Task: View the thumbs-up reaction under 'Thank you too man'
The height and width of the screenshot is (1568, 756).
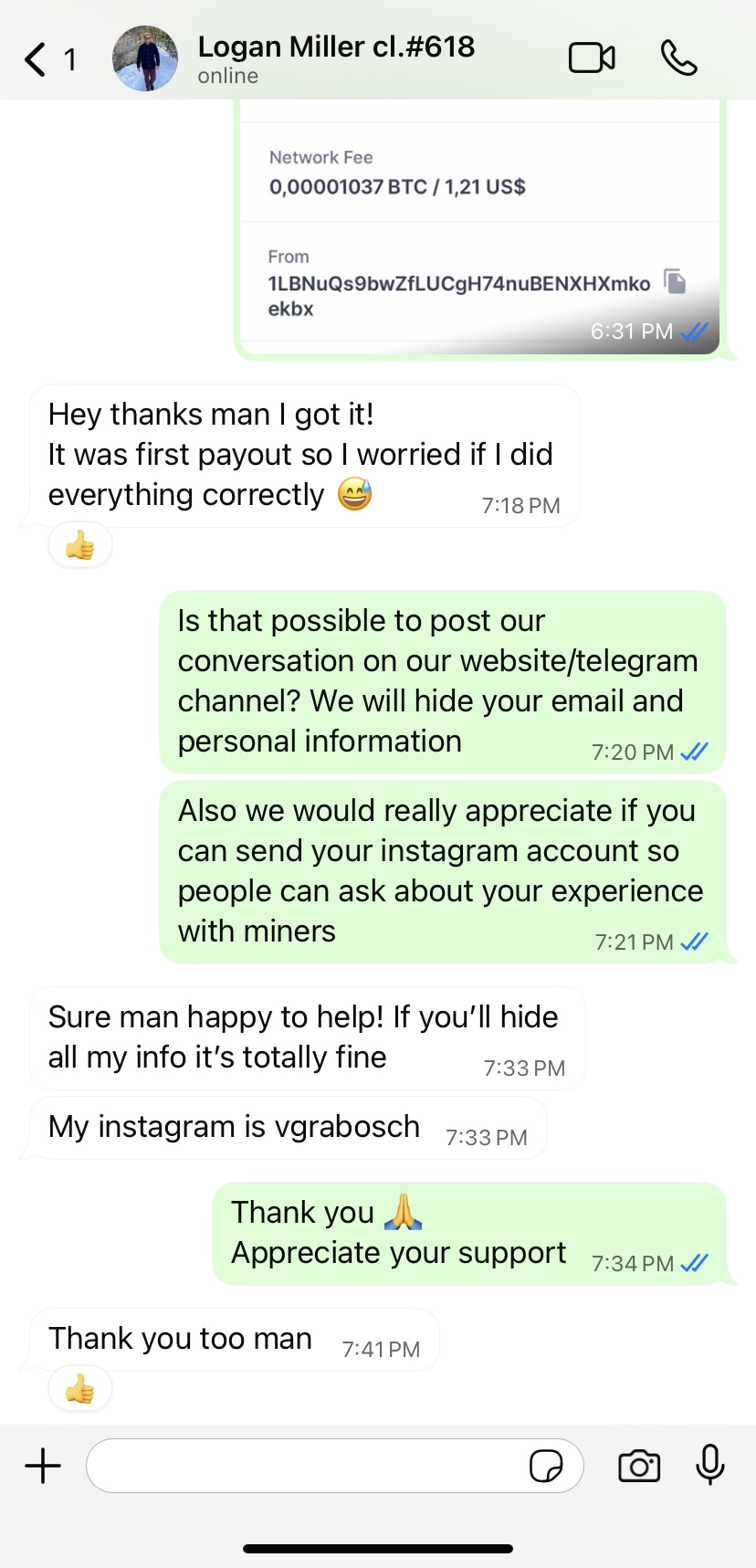Action: 80,1390
